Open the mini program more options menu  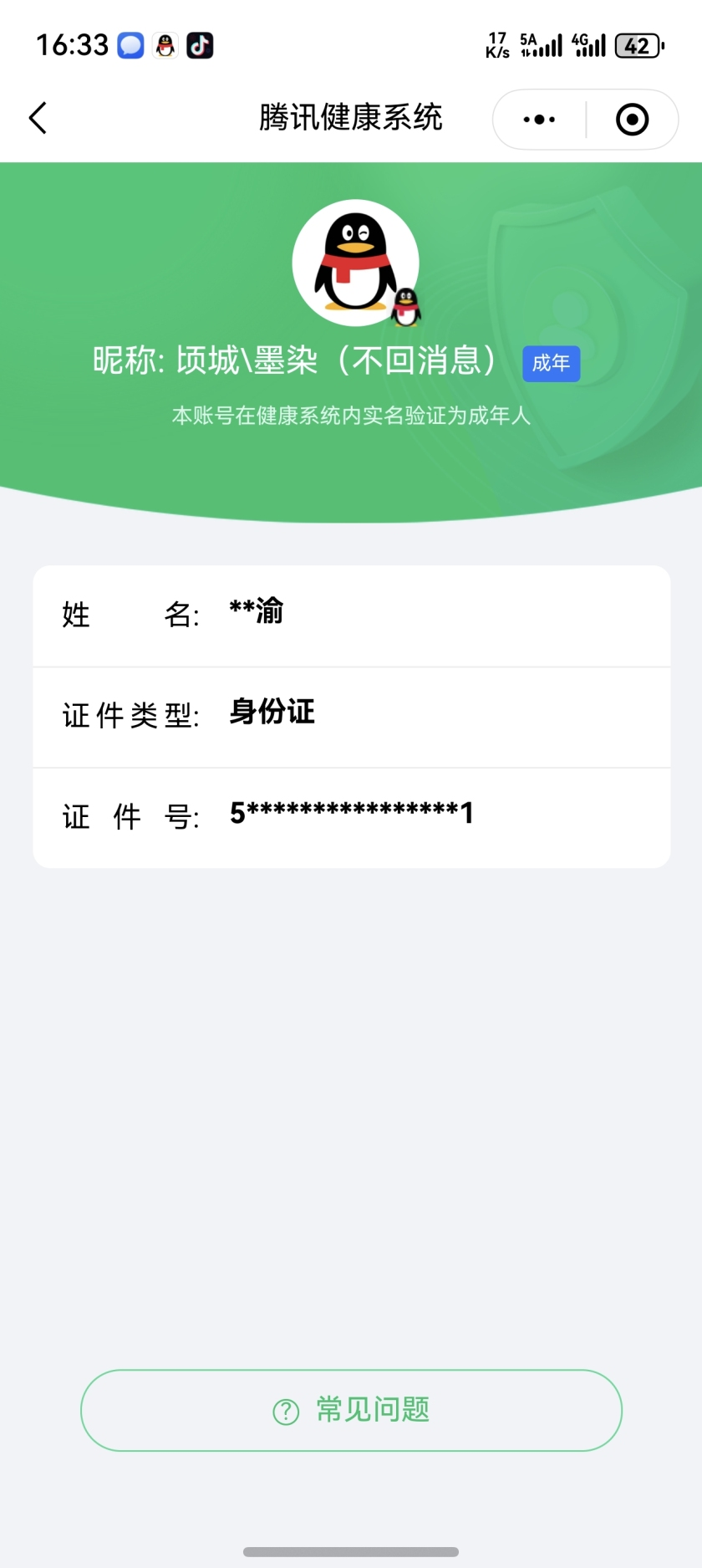pyautogui.click(x=537, y=119)
